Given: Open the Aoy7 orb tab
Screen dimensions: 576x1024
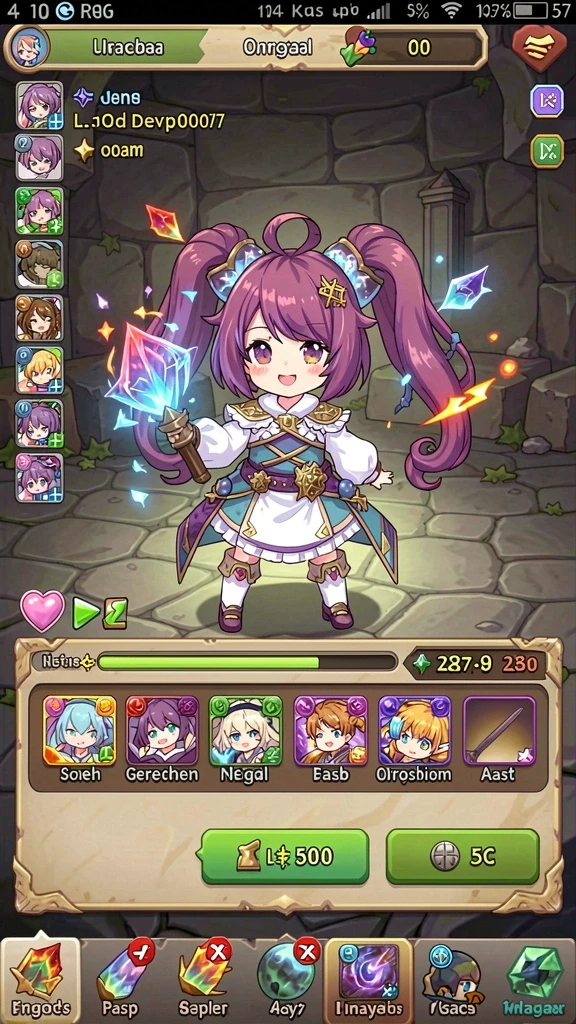Looking at the screenshot, I should 285,980.
